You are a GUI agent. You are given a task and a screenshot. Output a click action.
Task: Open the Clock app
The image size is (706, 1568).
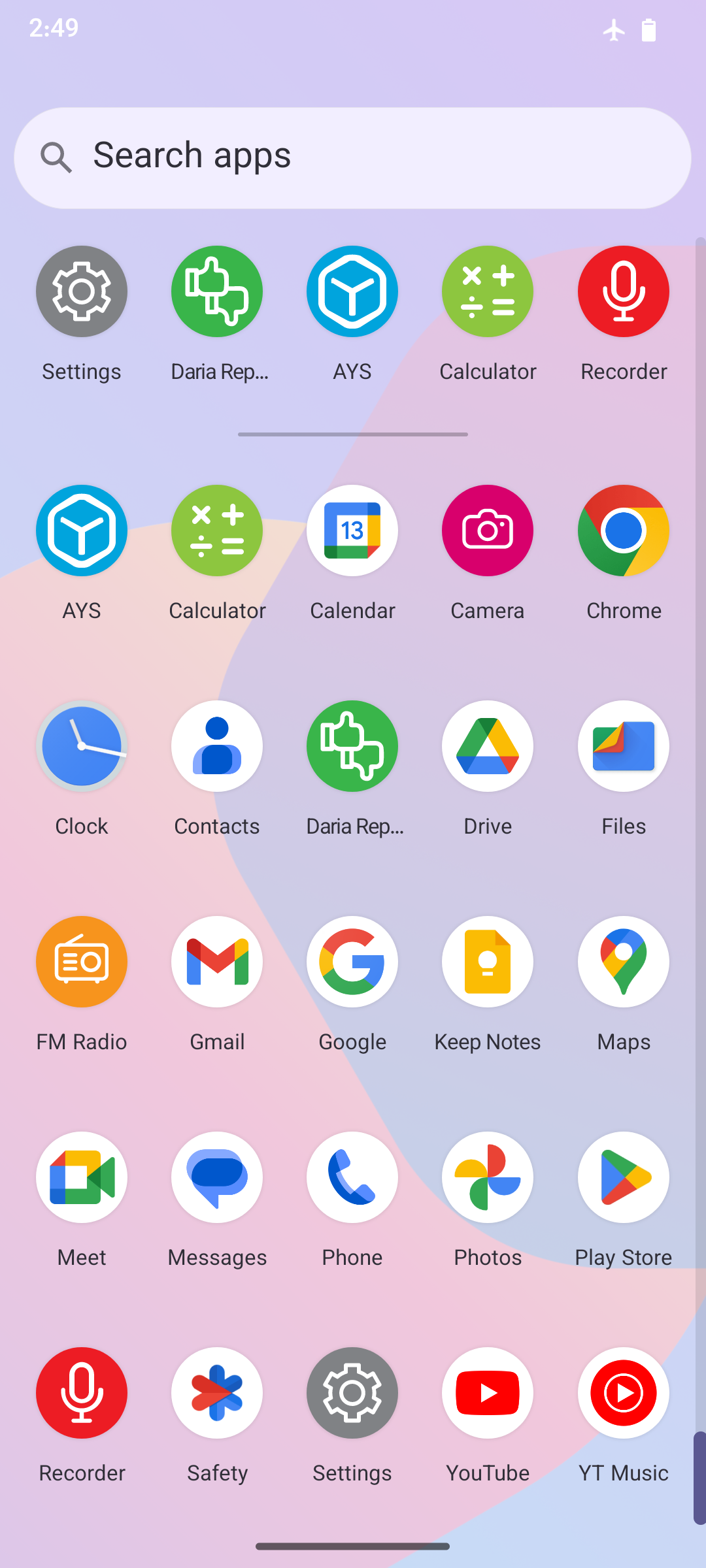coord(82,746)
